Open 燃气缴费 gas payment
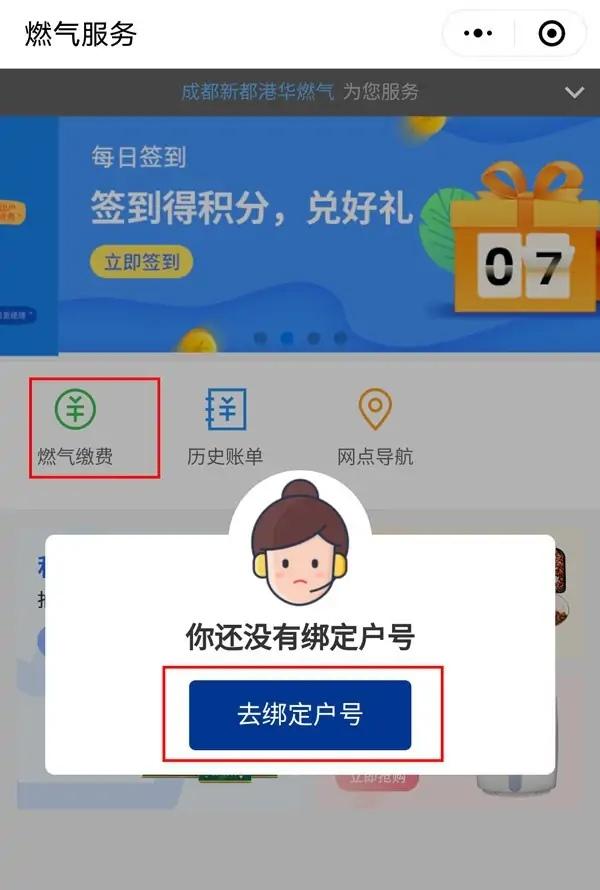This screenshot has width=600, height=890. pos(76,427)
